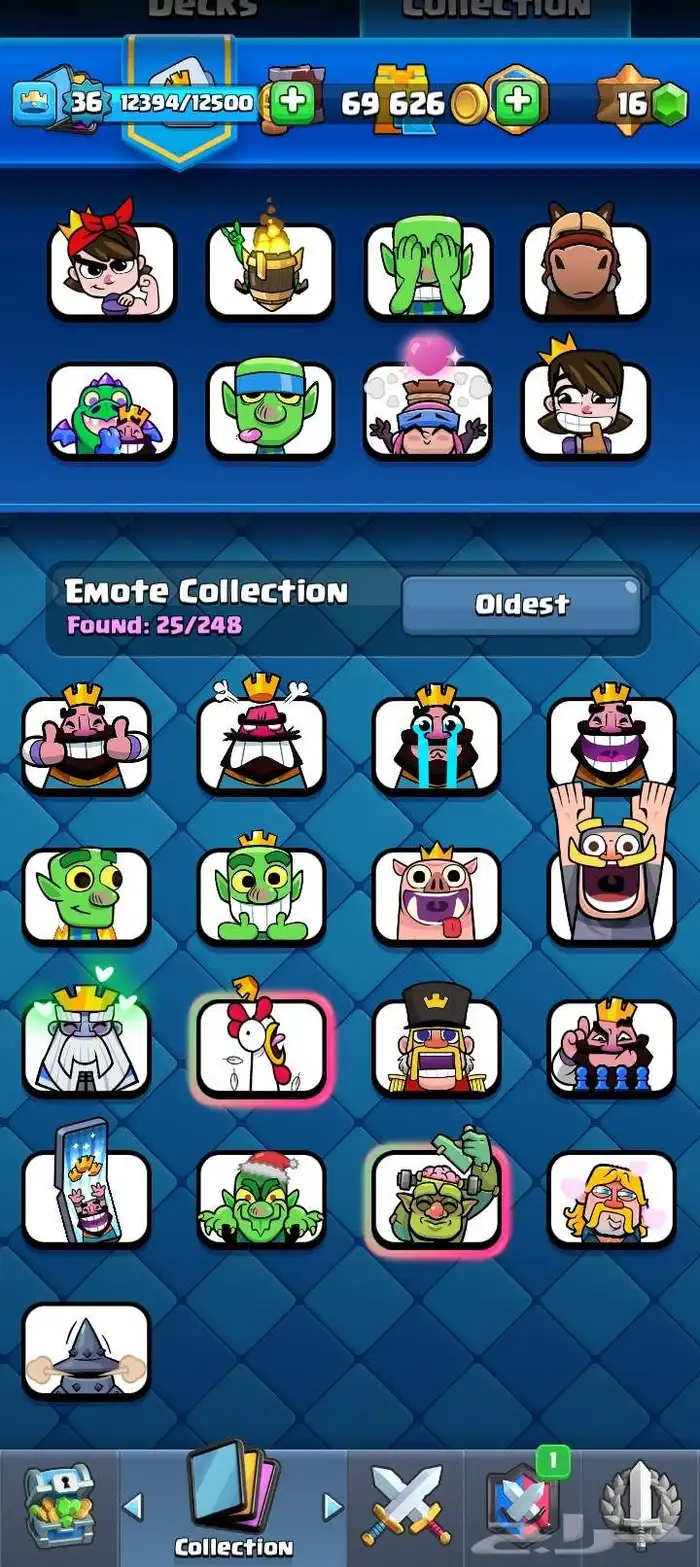Image resolution: width=700 pixels, height=1567 pixels.
Task: Change sort order via Oldest button
Action: click(521, 605)
